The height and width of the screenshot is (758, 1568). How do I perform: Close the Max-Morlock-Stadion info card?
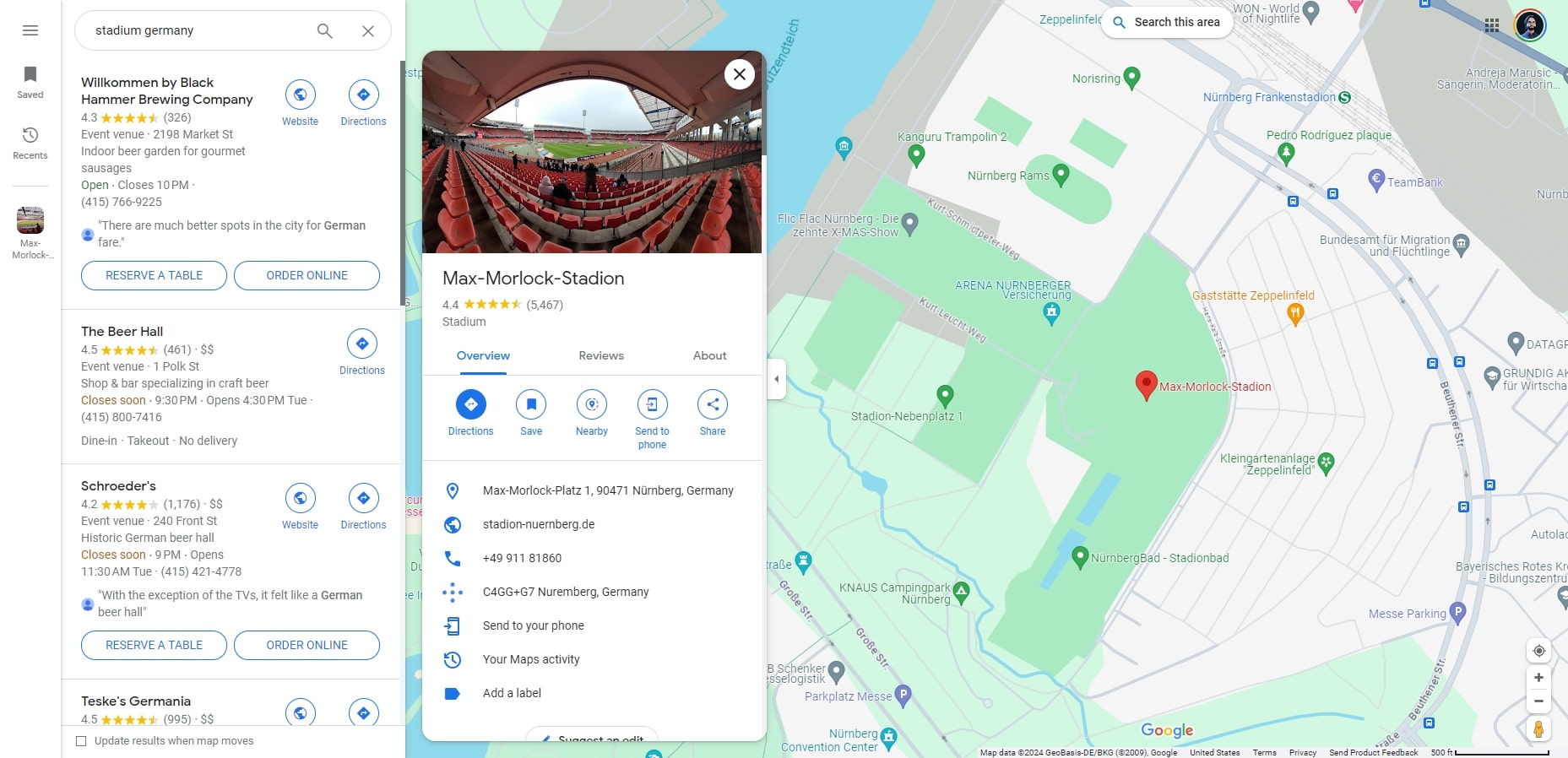pos(739,74)
